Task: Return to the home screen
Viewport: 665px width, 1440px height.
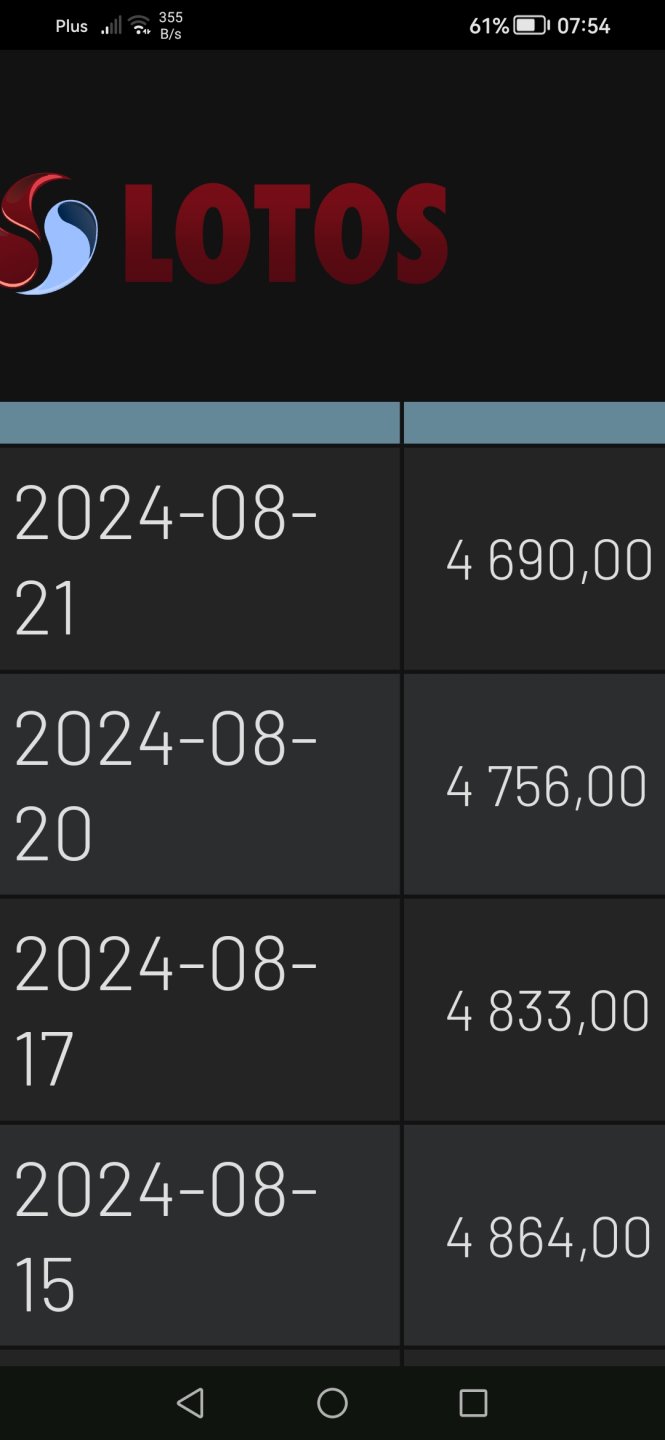Action: pyautogui.click(x=332, y=1403)
